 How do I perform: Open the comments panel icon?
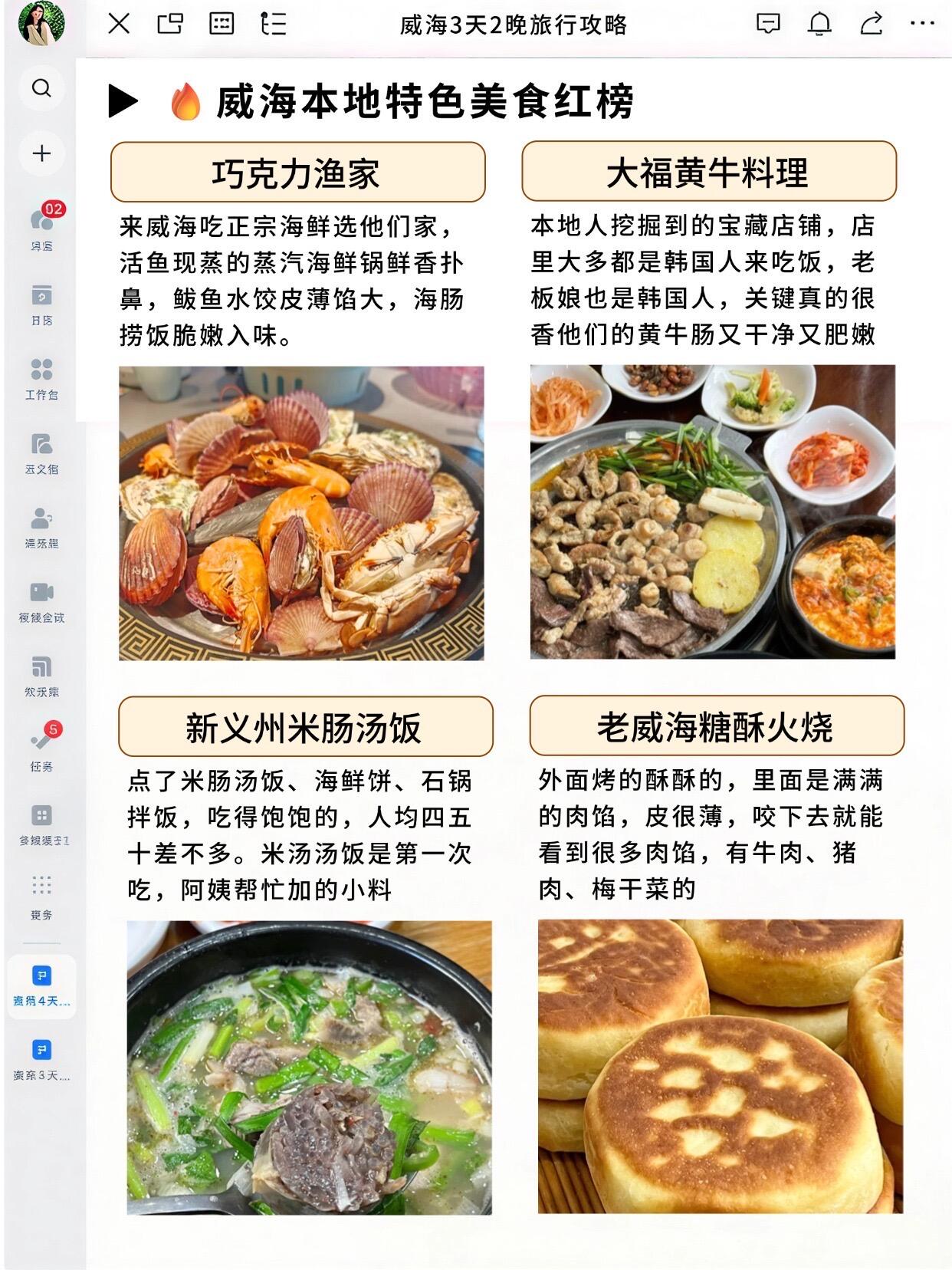pyautogui.click(x=768, y=24)
